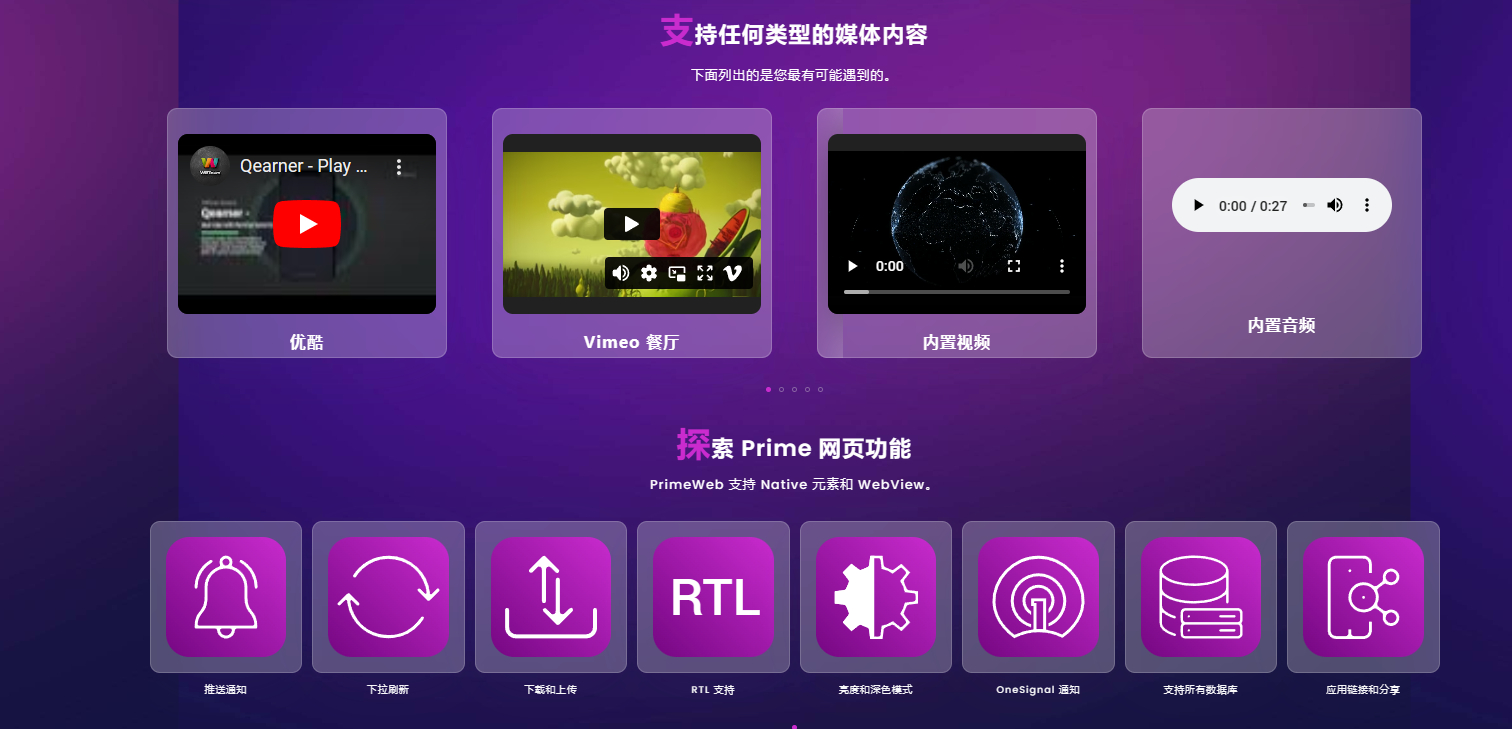This screenshot has width=1512, height=729.
Task: Open the Vimeo player settings gear
Action: click(649, 273)
